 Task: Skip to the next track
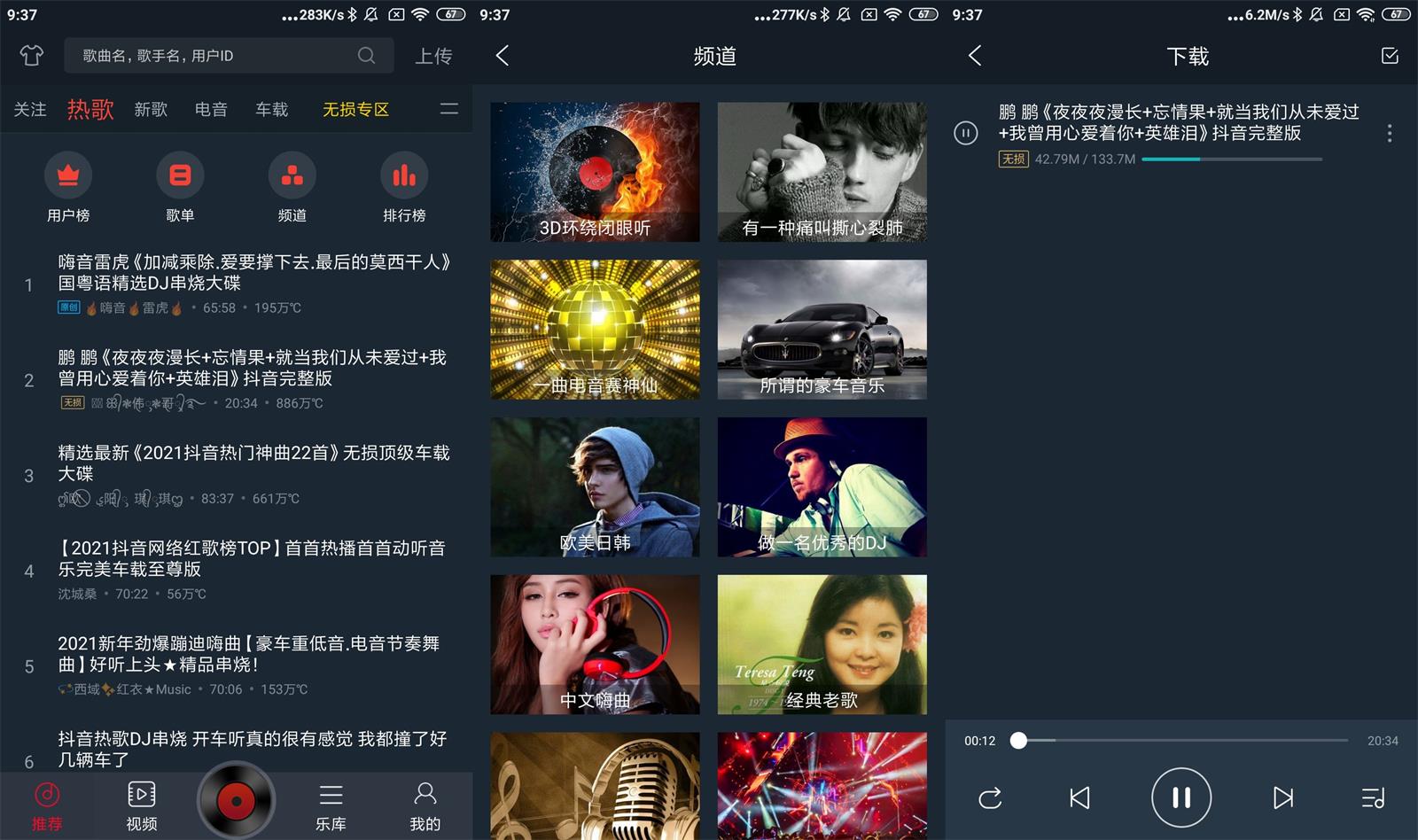(1282, 797)
